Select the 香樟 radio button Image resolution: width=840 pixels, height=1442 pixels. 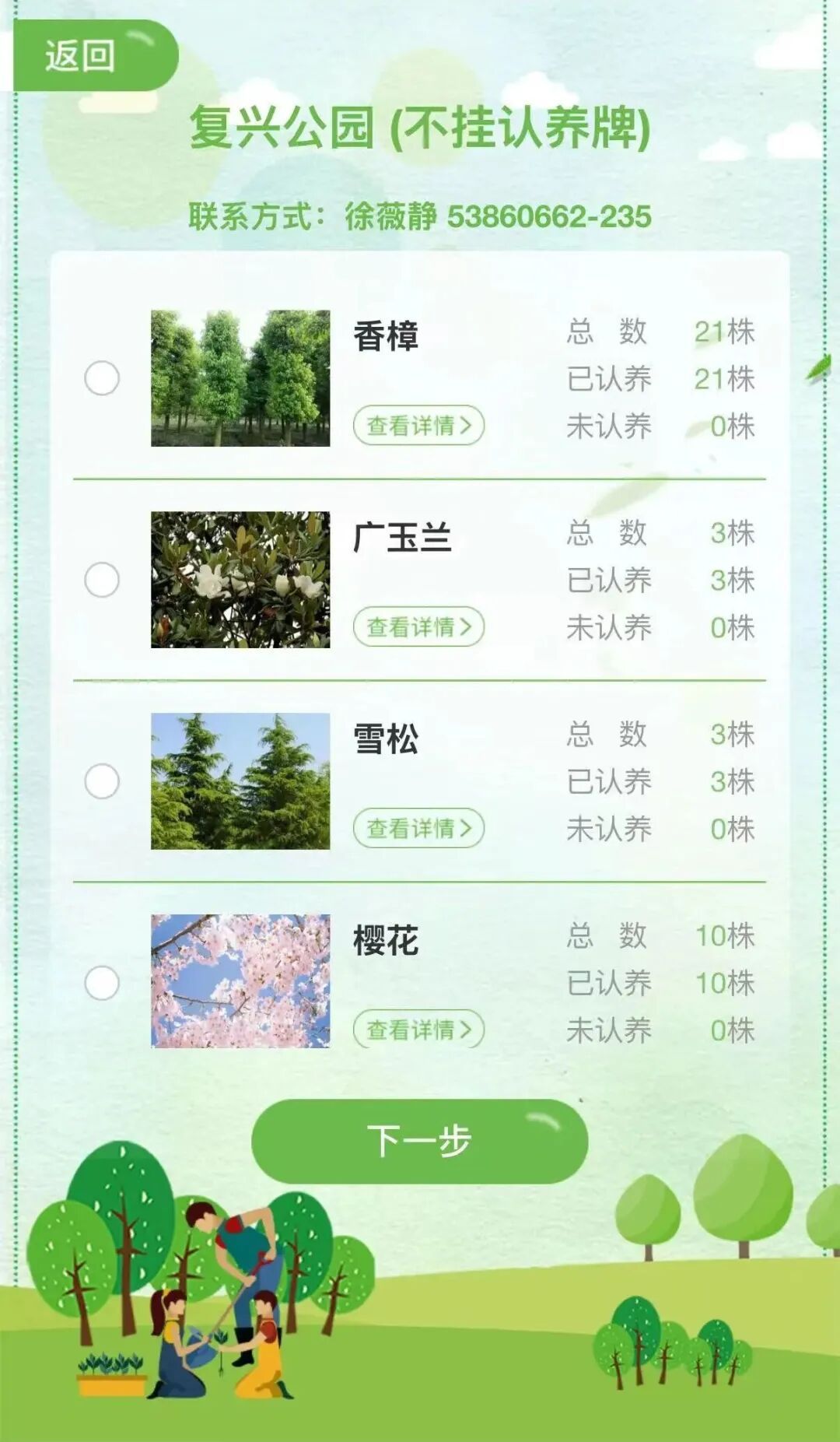pyautogui.click(x=102, y=378)
